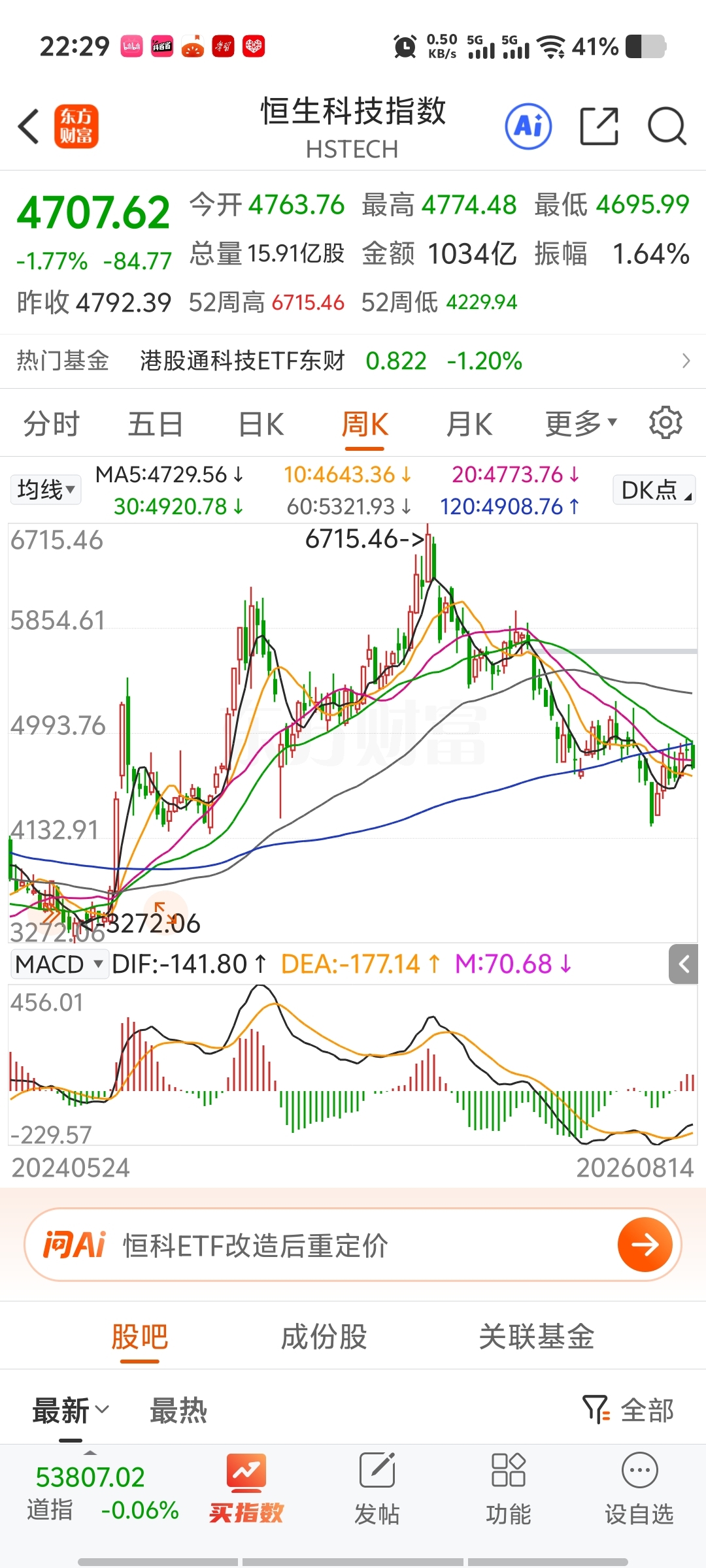The image size is (706, 1568).
Task: Open 港股通科技ETF东财 hot fund row
Action: (353, 361)
